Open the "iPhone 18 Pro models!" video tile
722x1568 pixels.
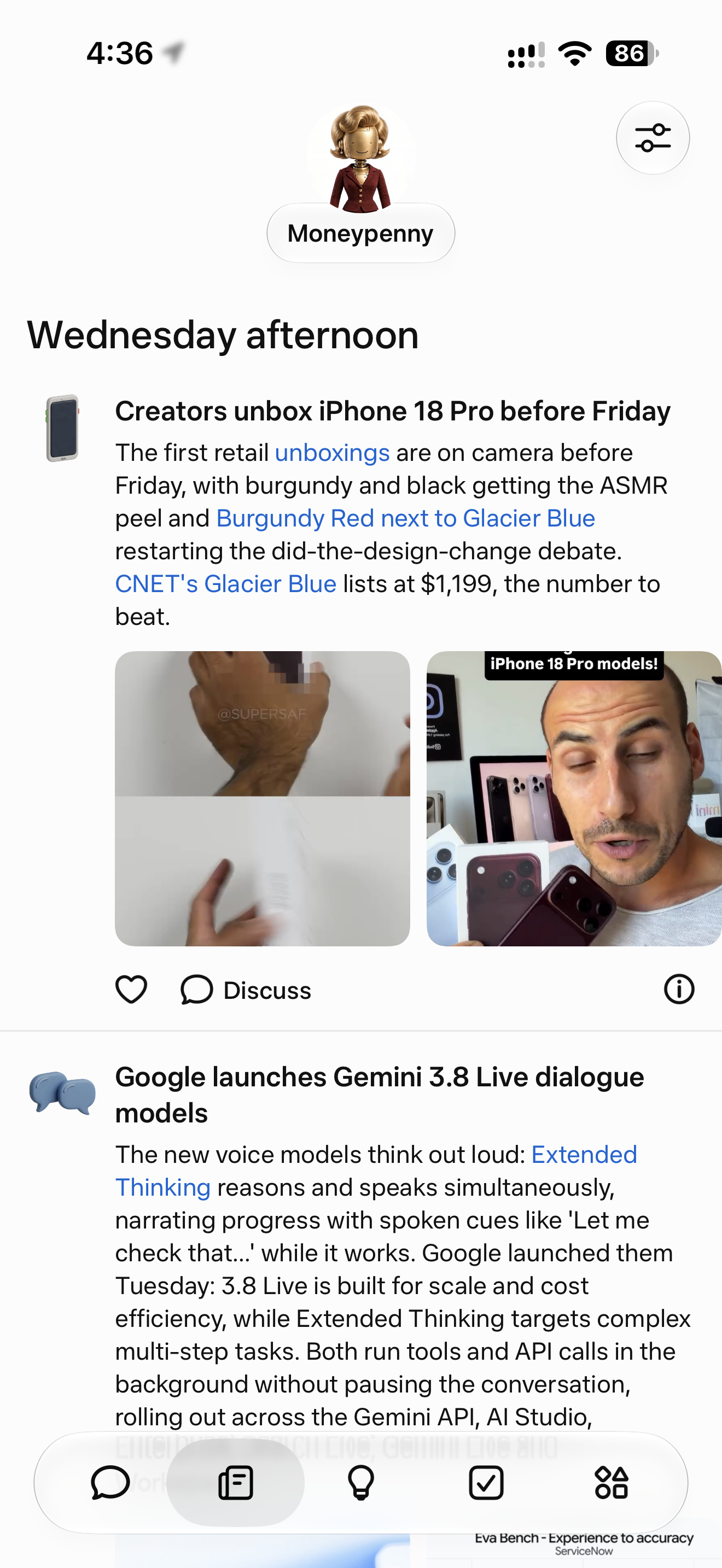pyautogui.click(x=574, y=799)
